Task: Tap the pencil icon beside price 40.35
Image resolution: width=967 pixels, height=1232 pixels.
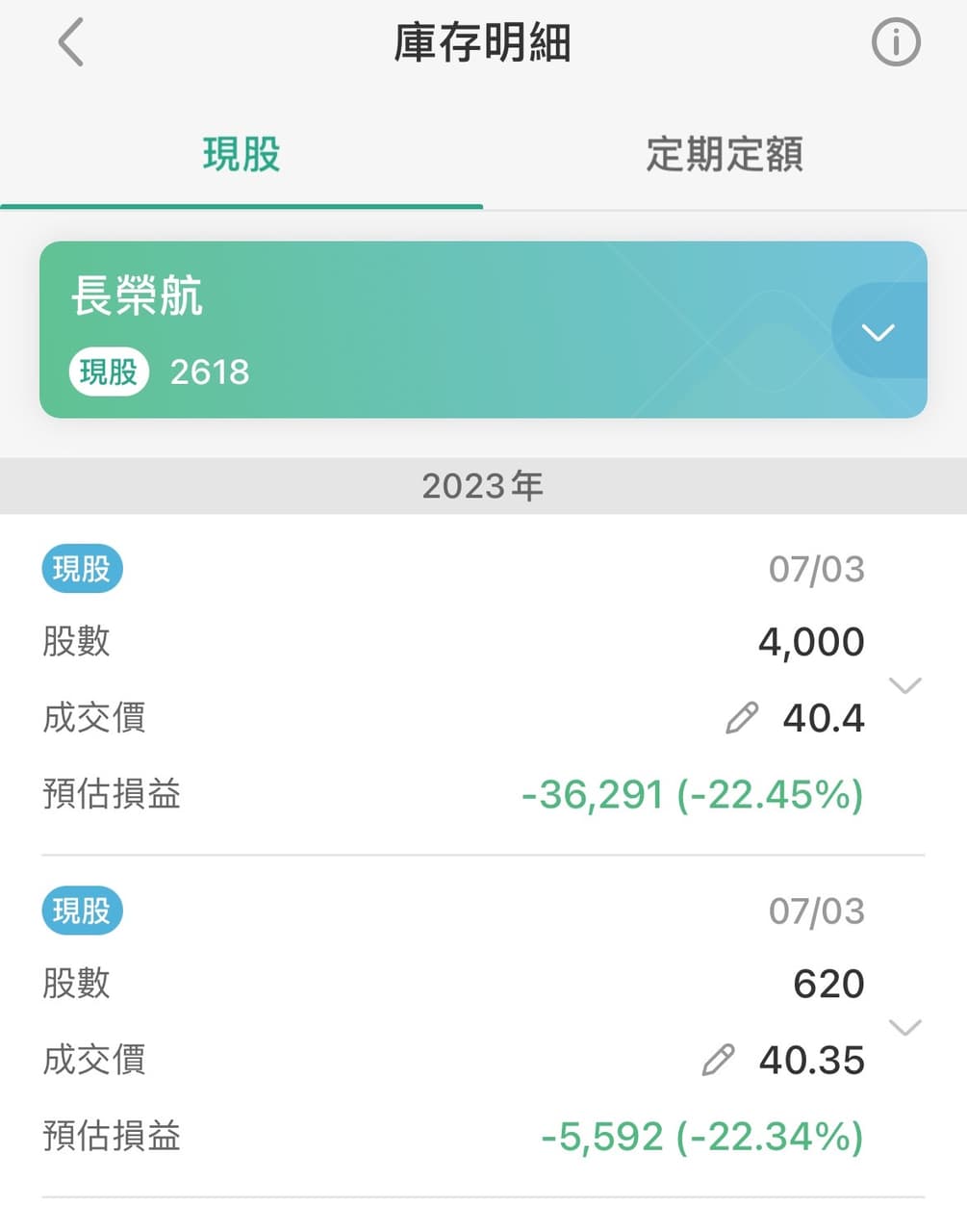Action: point(717,1060)
